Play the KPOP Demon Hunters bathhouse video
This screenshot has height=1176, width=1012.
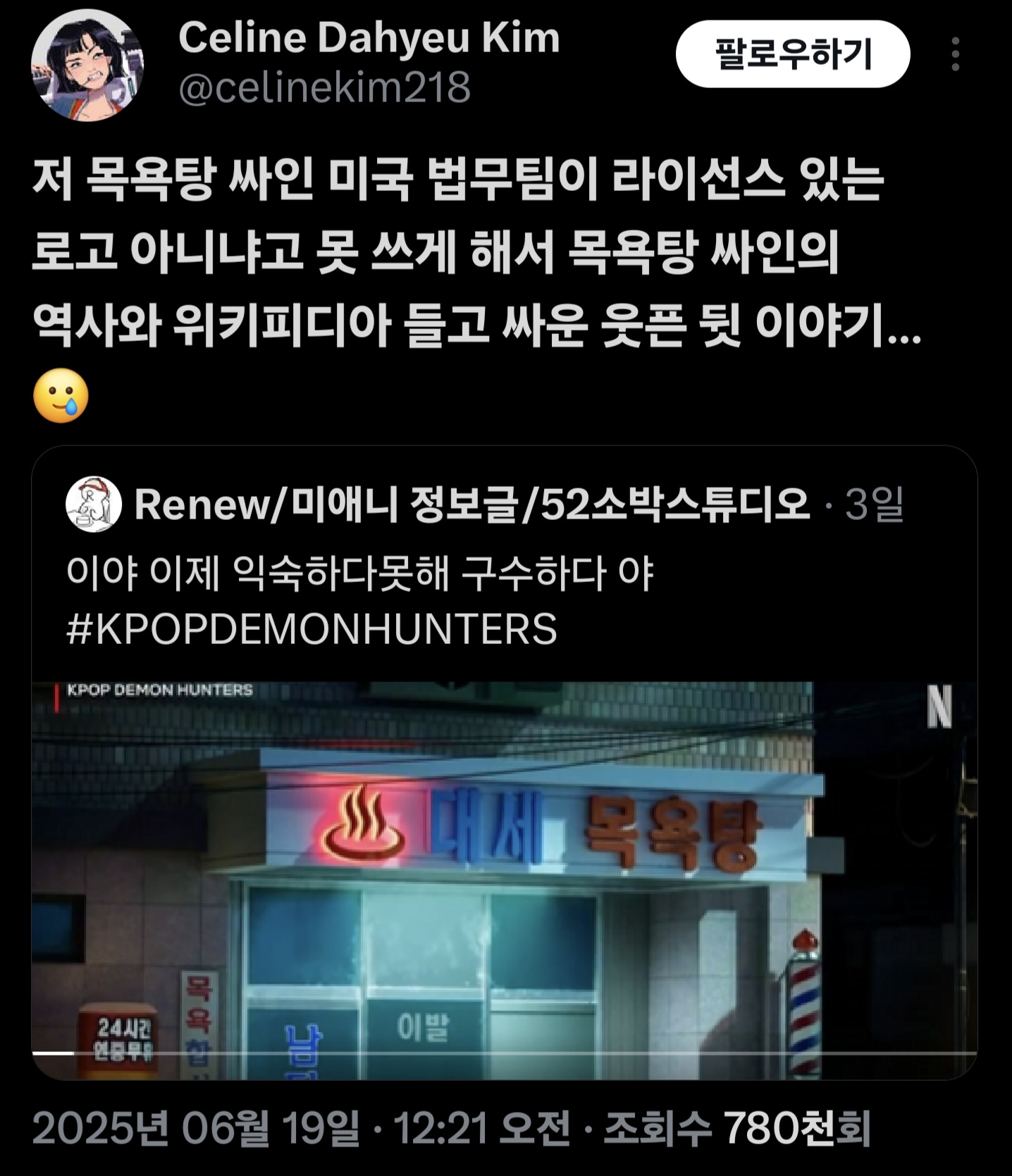click(503, 879)
